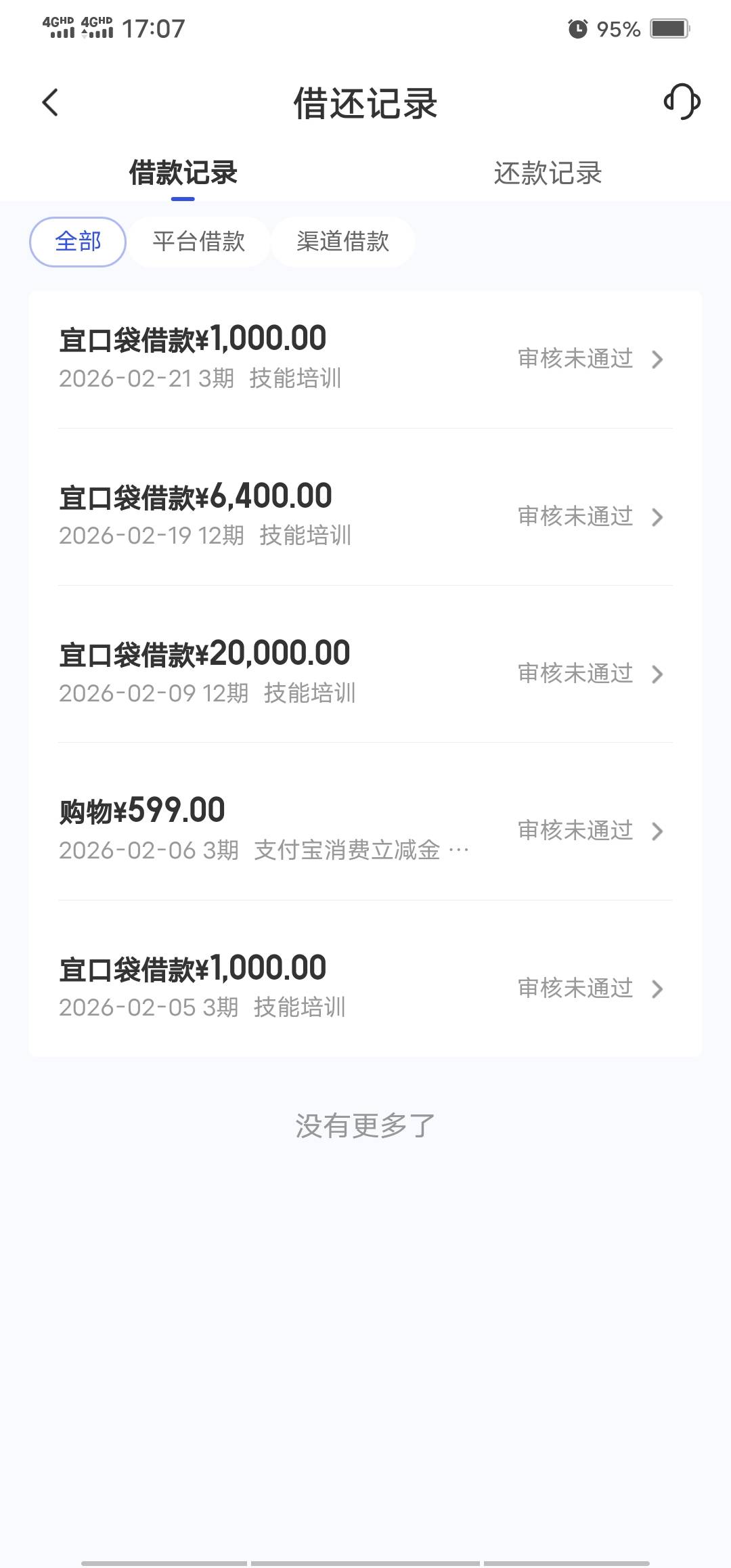
Task: Open the ¥1,000.00 loan dated 2026-02-21
Action: (x=365, y=358)
